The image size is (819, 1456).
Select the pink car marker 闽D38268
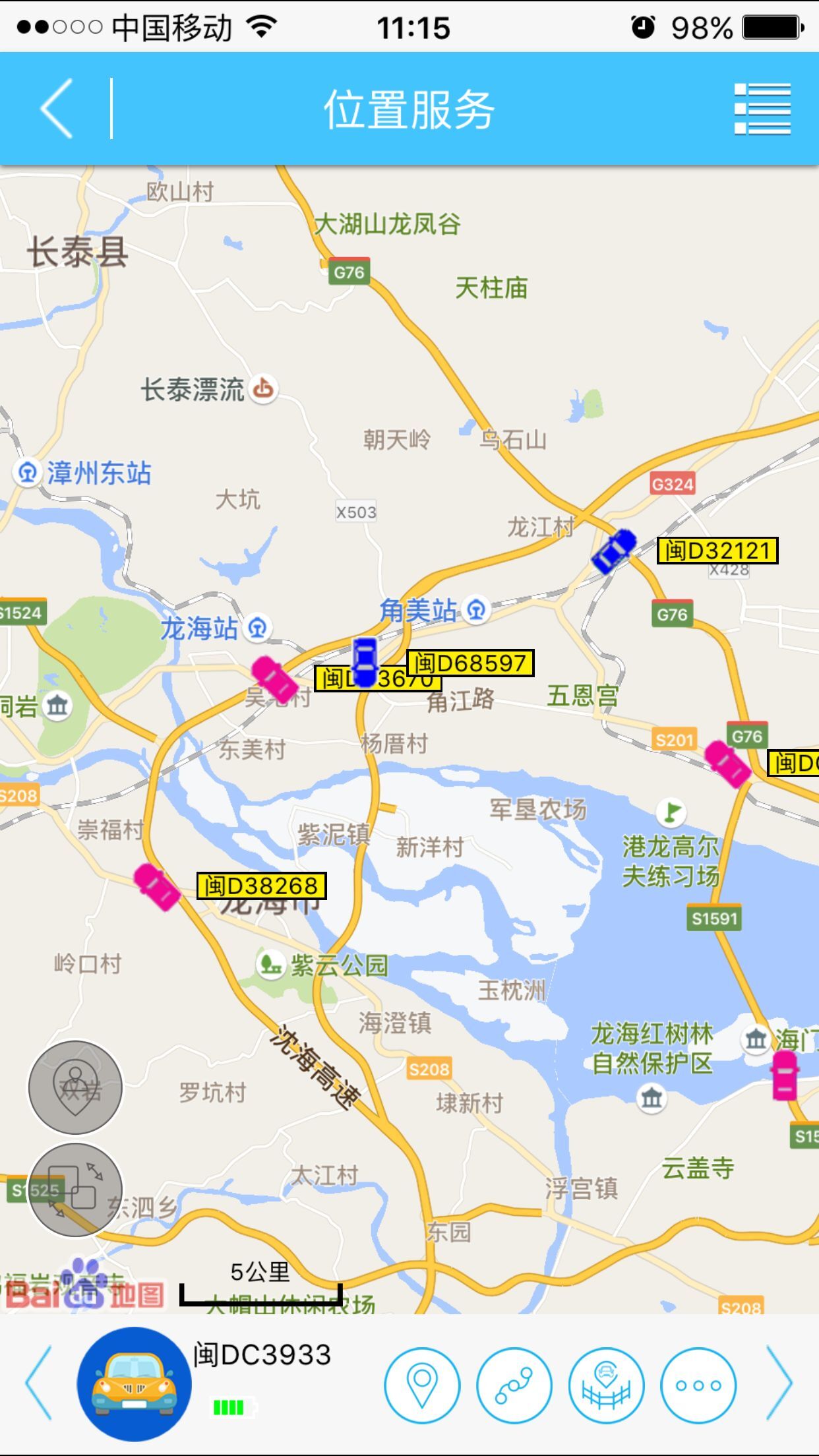(155, 887)
